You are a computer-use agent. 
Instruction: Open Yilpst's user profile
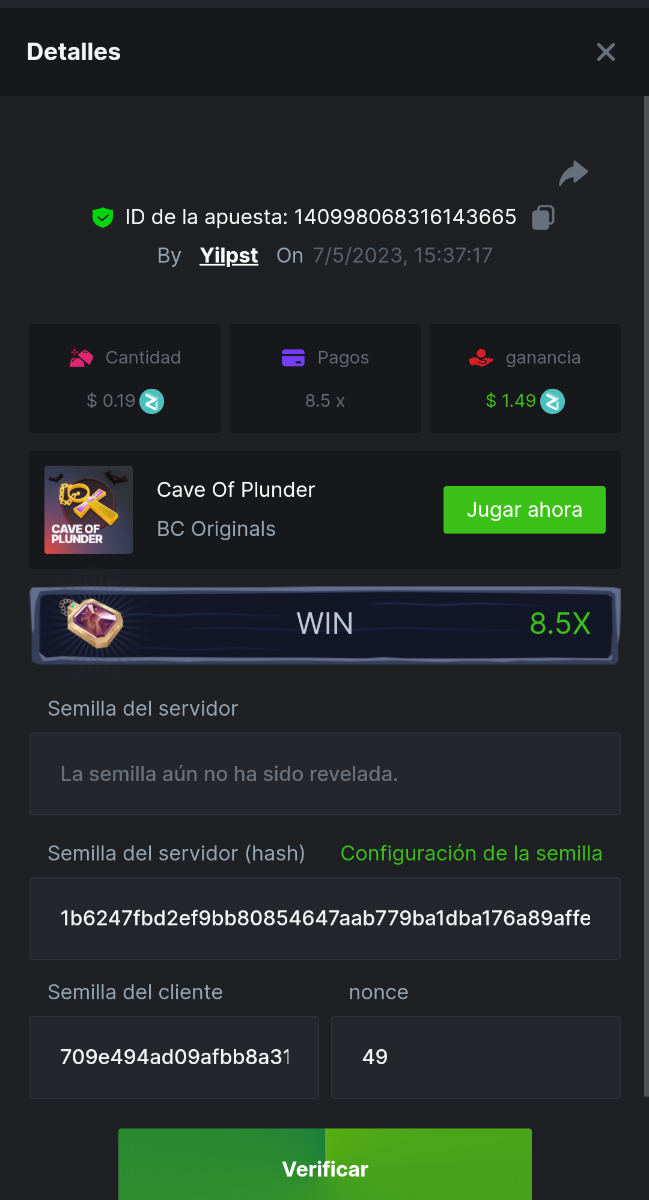228,255
